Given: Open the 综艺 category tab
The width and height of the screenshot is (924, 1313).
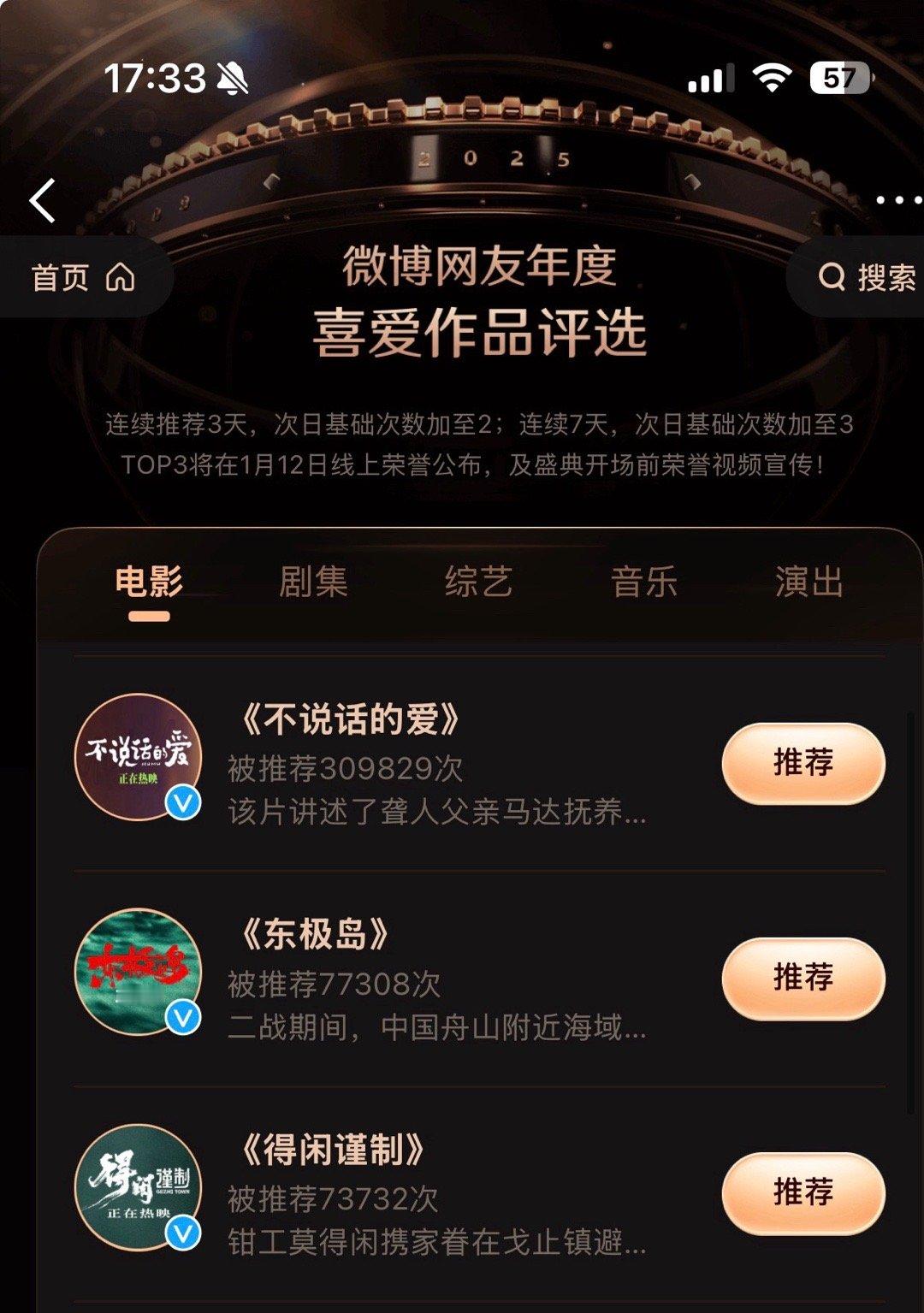Looking at the screenshot, I should coord(480,582).
